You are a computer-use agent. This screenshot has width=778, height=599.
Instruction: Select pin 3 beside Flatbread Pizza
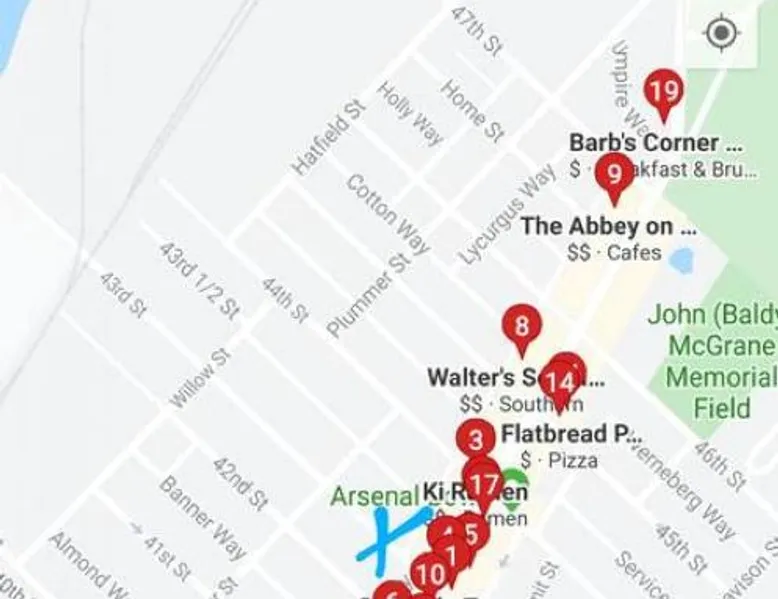tap(477, 438)
